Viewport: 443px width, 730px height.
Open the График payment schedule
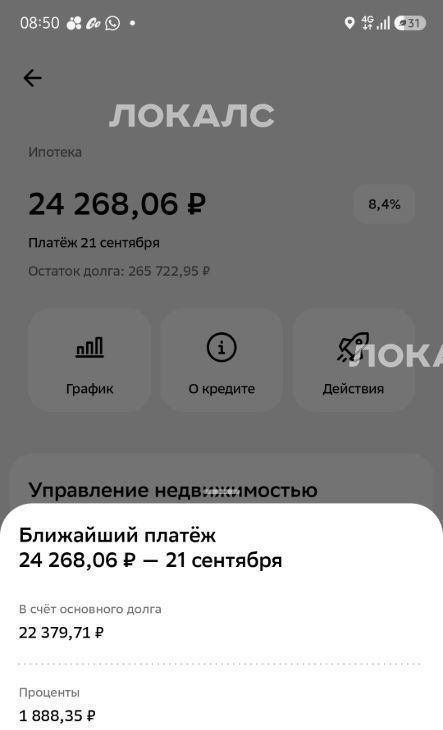click(89, 360)
